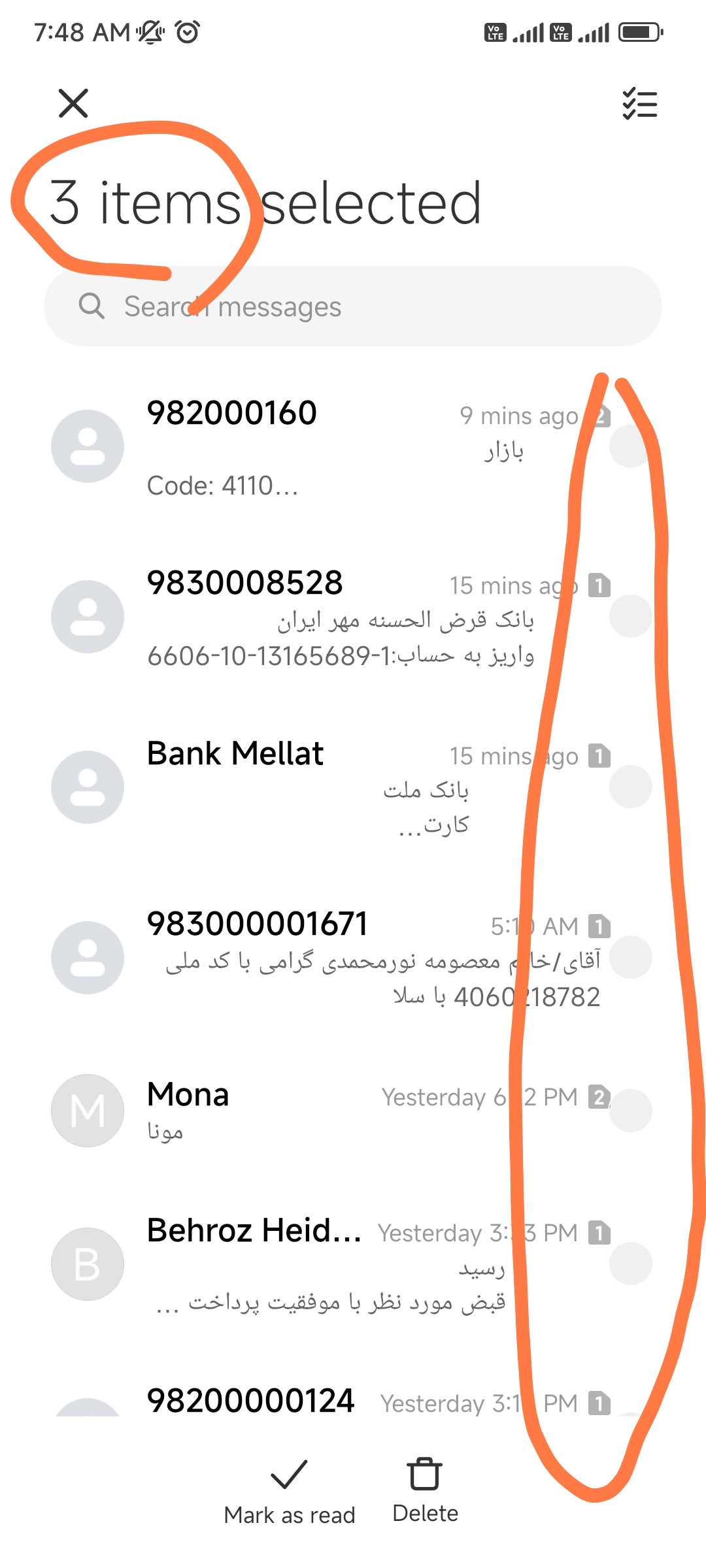Check the Bank Mellat conversation
This screenshot has width=706, height=1568.
point(630,787)
